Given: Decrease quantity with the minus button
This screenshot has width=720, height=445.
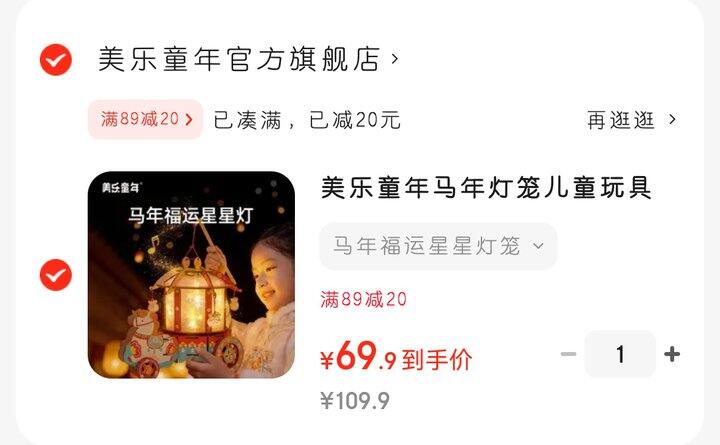Looking at the screenshot, I should click(568, 354).
